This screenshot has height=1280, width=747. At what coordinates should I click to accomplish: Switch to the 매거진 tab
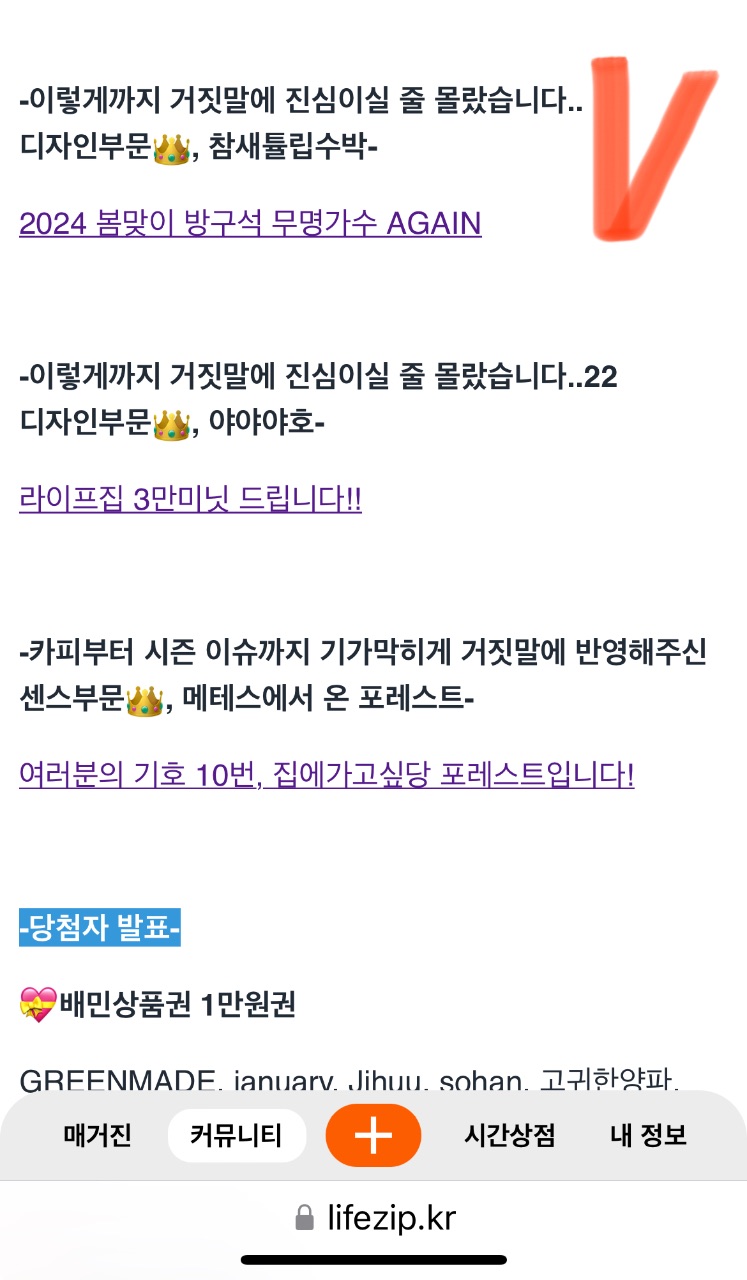(x=97, y=1136)
